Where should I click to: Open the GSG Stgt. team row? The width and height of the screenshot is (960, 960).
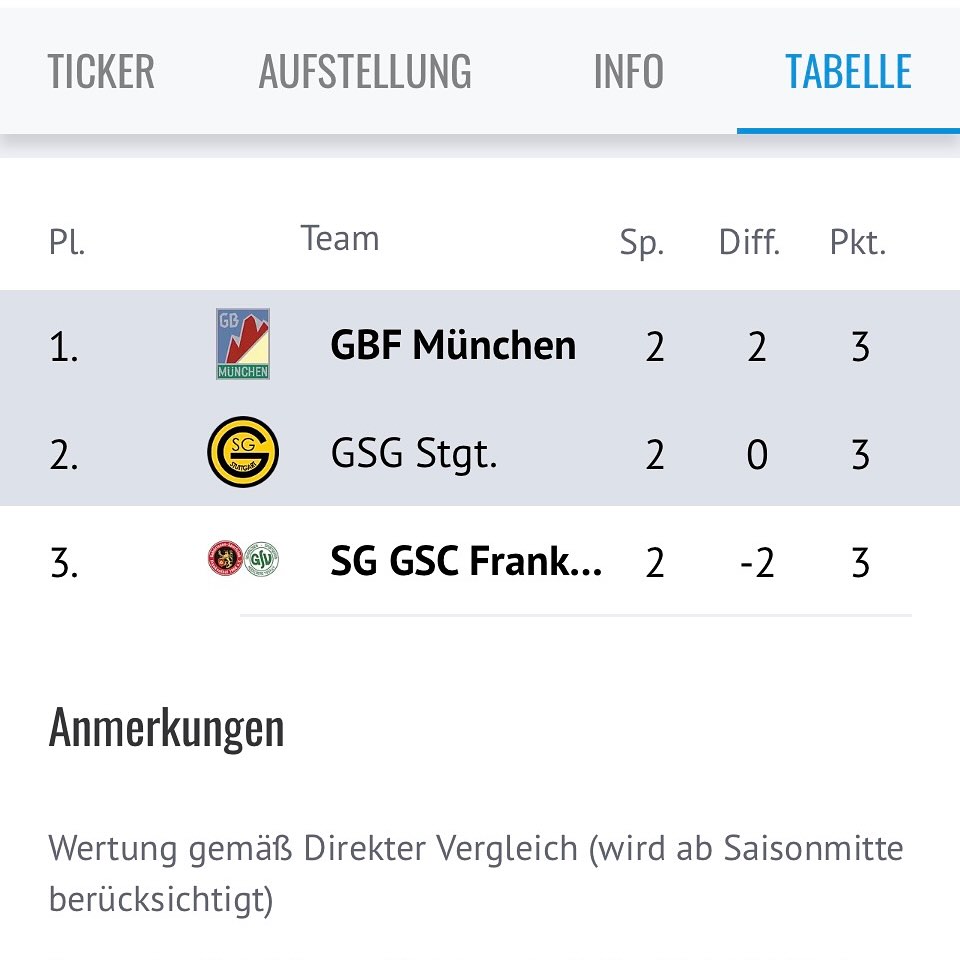(x=414, y=454)
